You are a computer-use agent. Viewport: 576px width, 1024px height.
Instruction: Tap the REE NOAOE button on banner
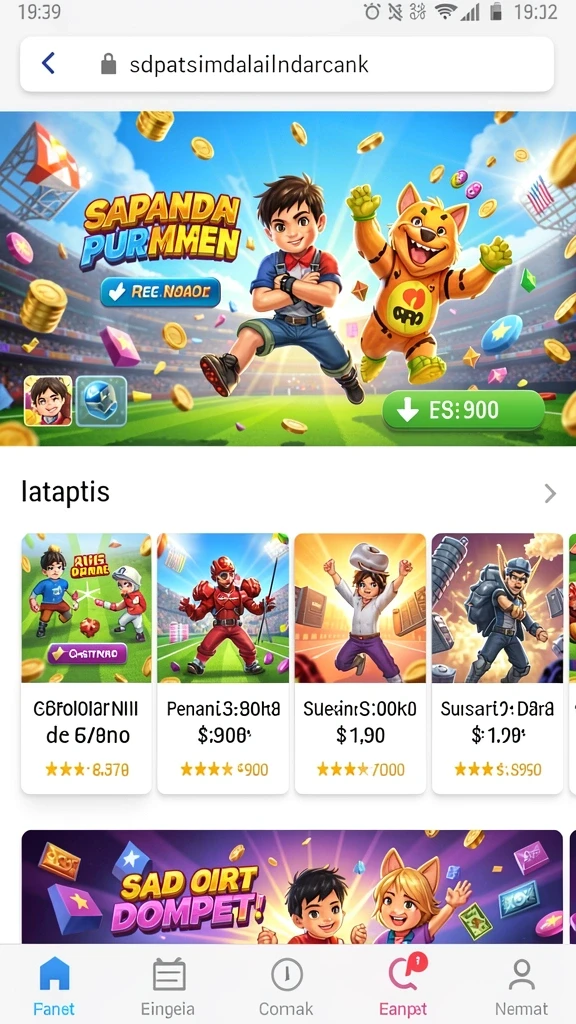pyautogui.click(x=160, y=293)
